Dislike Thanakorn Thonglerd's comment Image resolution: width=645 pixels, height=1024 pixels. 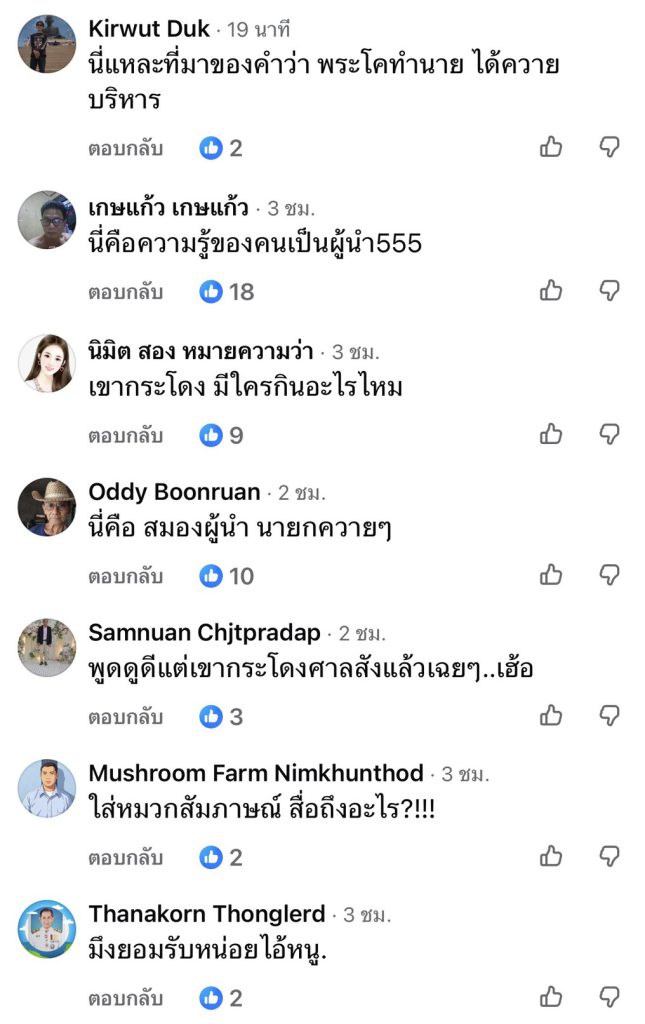pos(609,998)
